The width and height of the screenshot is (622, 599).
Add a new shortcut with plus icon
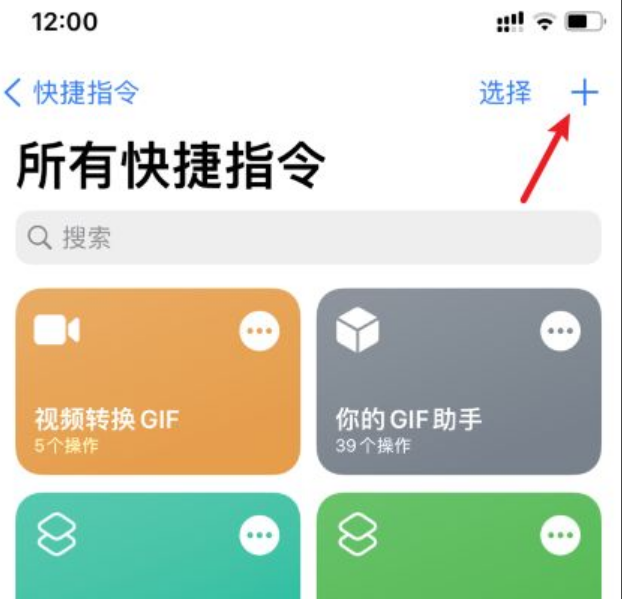click(x=584, y=93)
